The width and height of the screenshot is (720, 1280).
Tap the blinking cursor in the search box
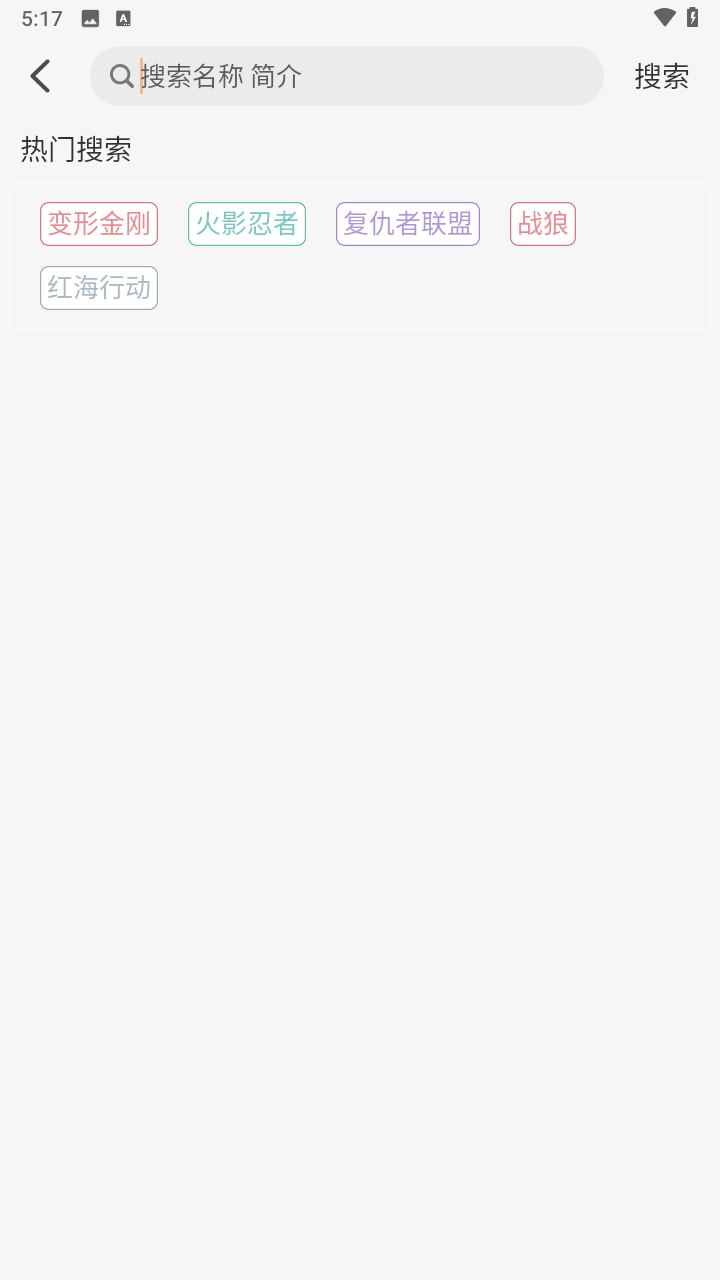coord(140,76)
